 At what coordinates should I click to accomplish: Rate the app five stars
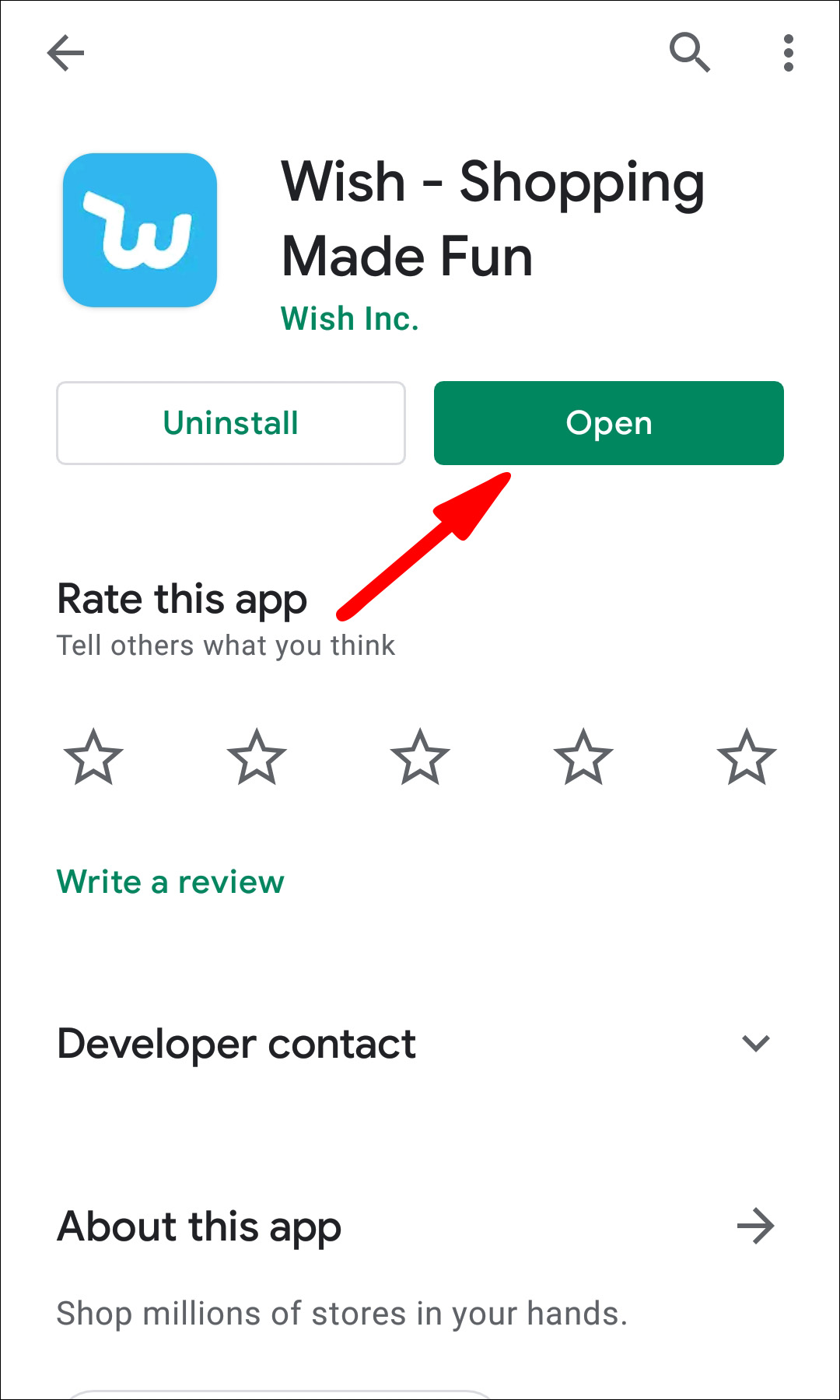(x=747, y=757)
